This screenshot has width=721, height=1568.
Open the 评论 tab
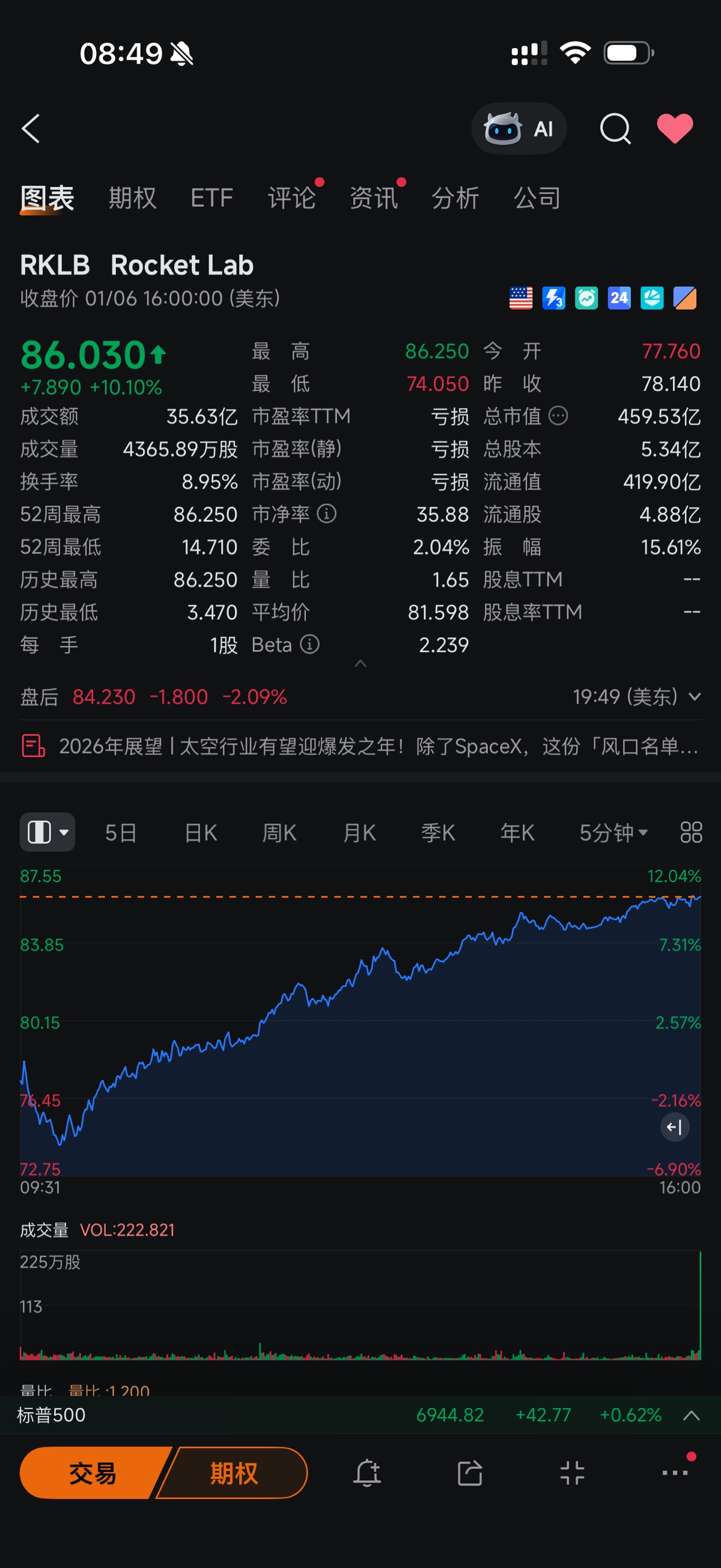[291, 198]
